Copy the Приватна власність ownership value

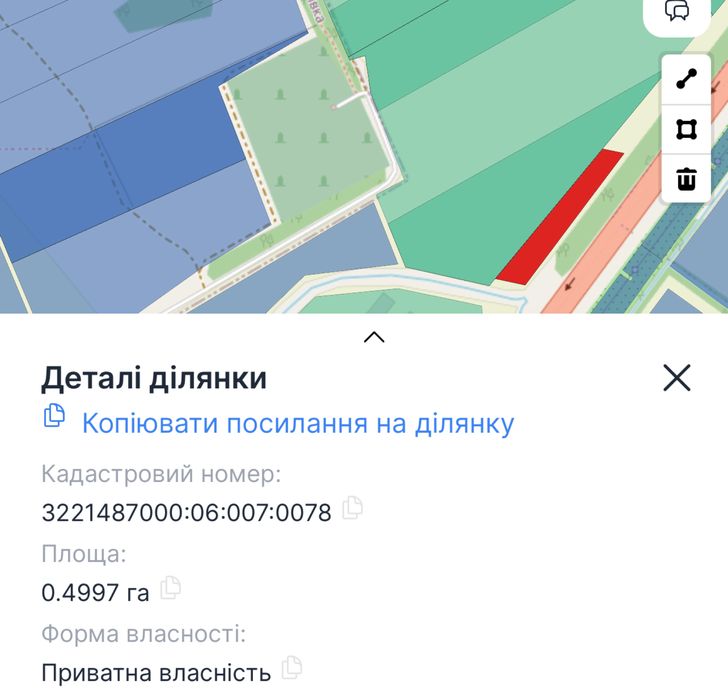pos(292,667)
